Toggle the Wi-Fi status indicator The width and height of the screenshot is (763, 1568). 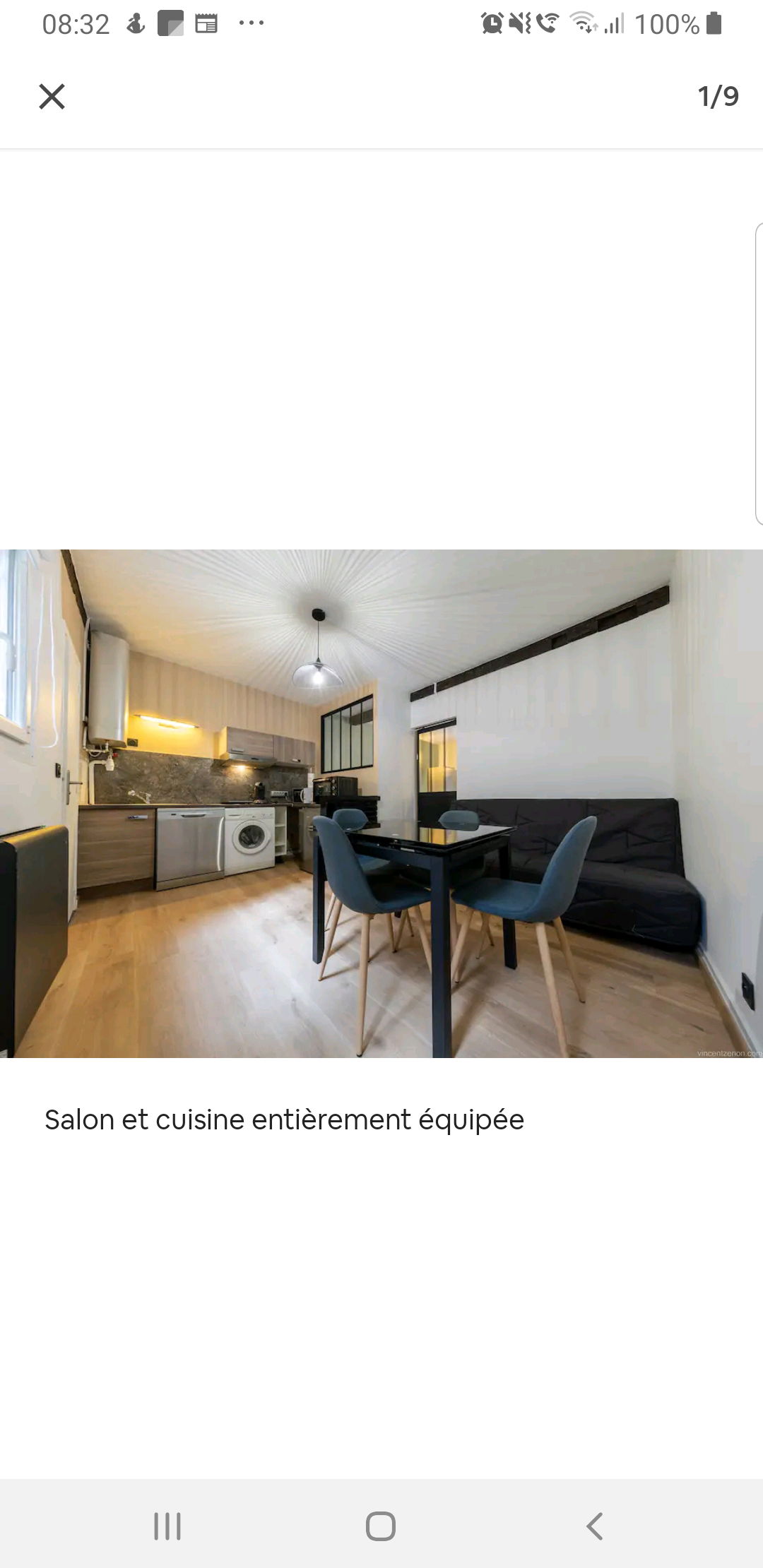click(584, 21)
